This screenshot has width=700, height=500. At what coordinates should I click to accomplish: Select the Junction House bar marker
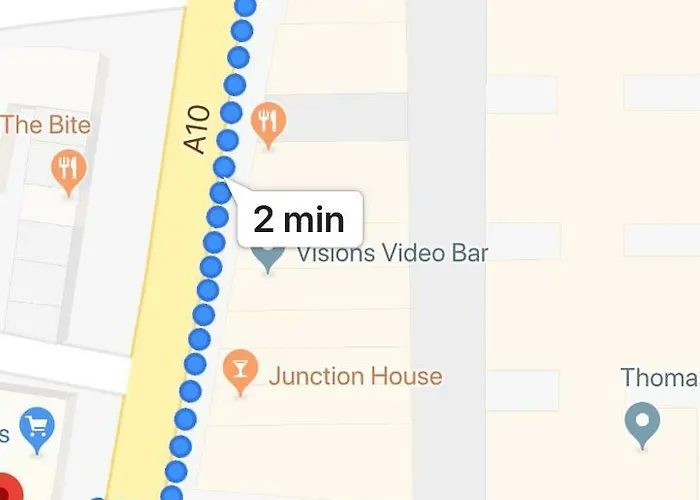(x=239, y=368)
